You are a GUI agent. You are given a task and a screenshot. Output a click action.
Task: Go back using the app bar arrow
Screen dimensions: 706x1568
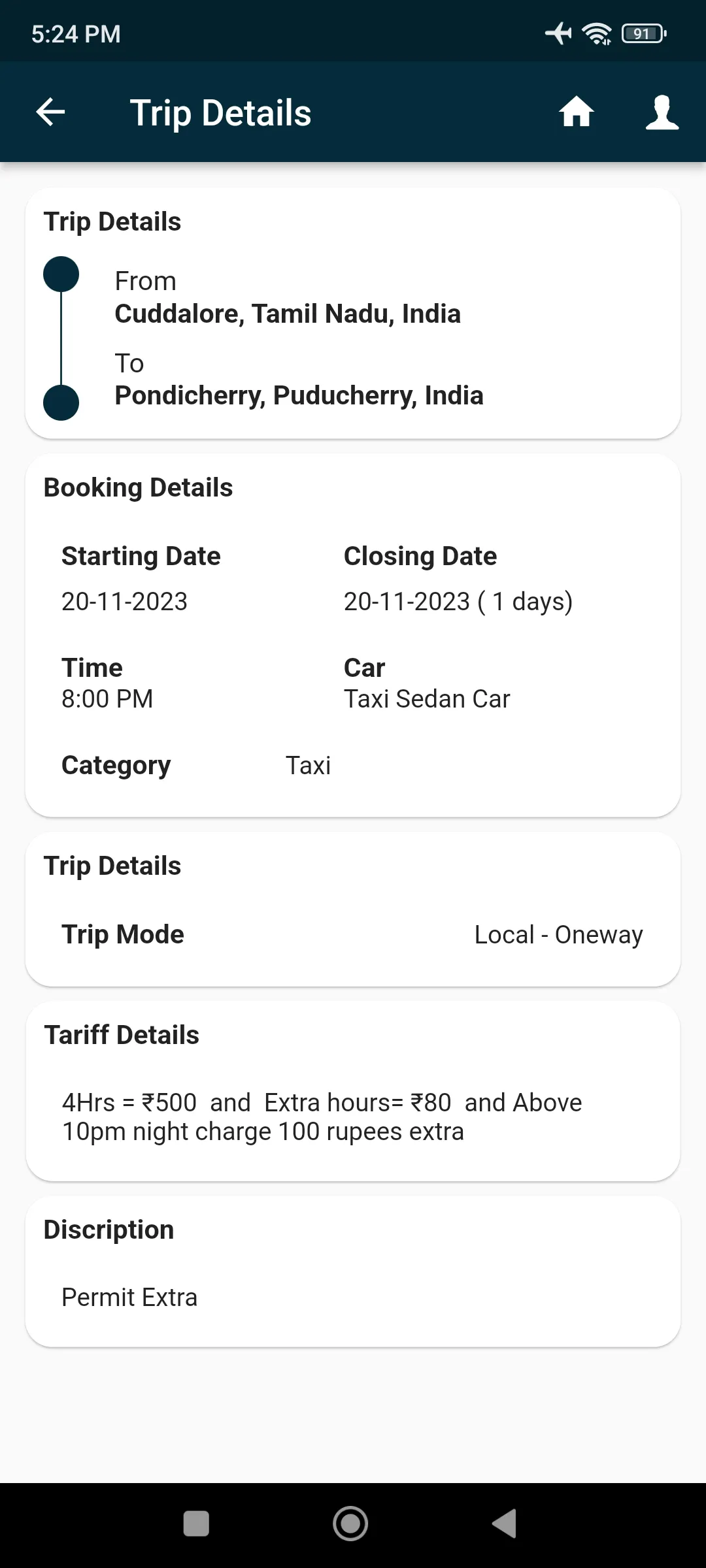click(x=50, y=112)
